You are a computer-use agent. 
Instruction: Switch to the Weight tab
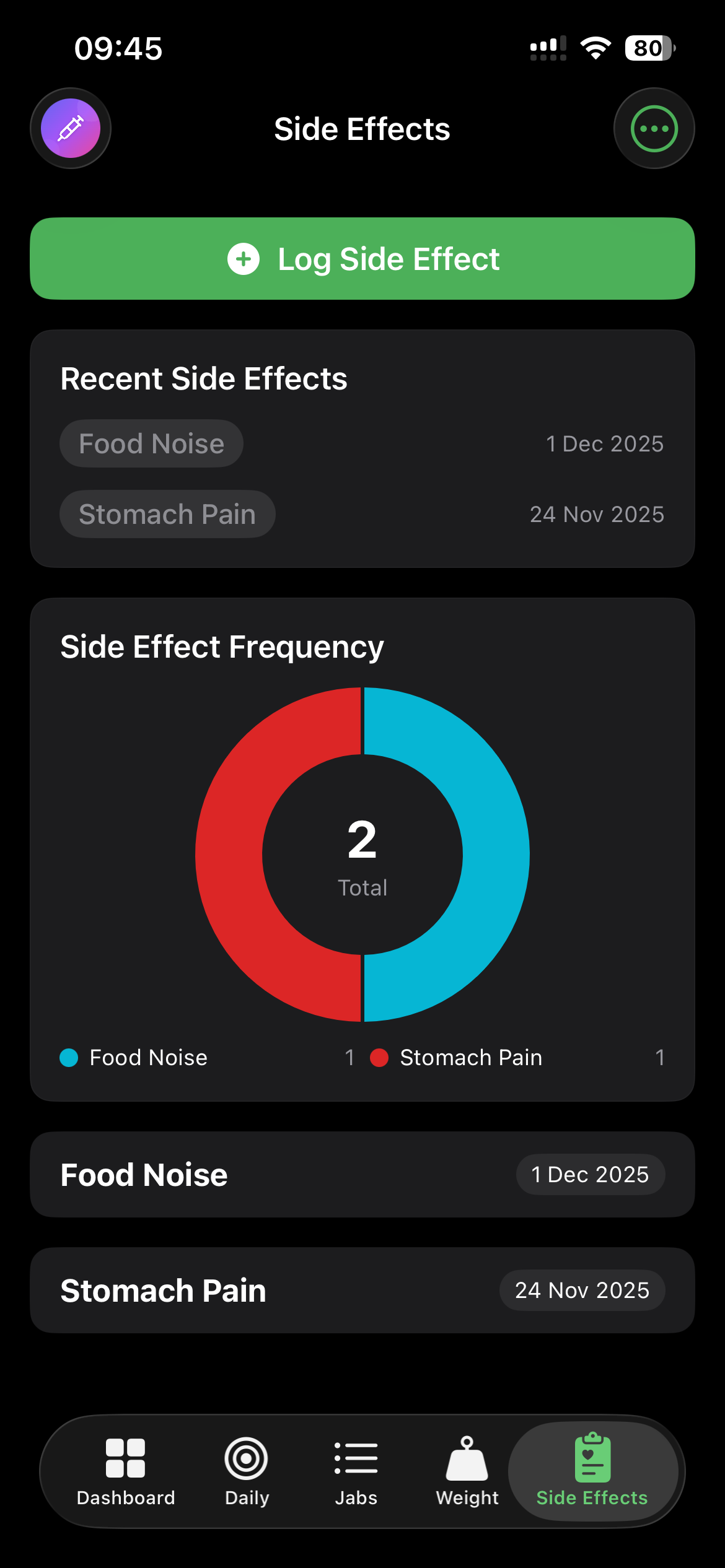(x=466, y=1474)
